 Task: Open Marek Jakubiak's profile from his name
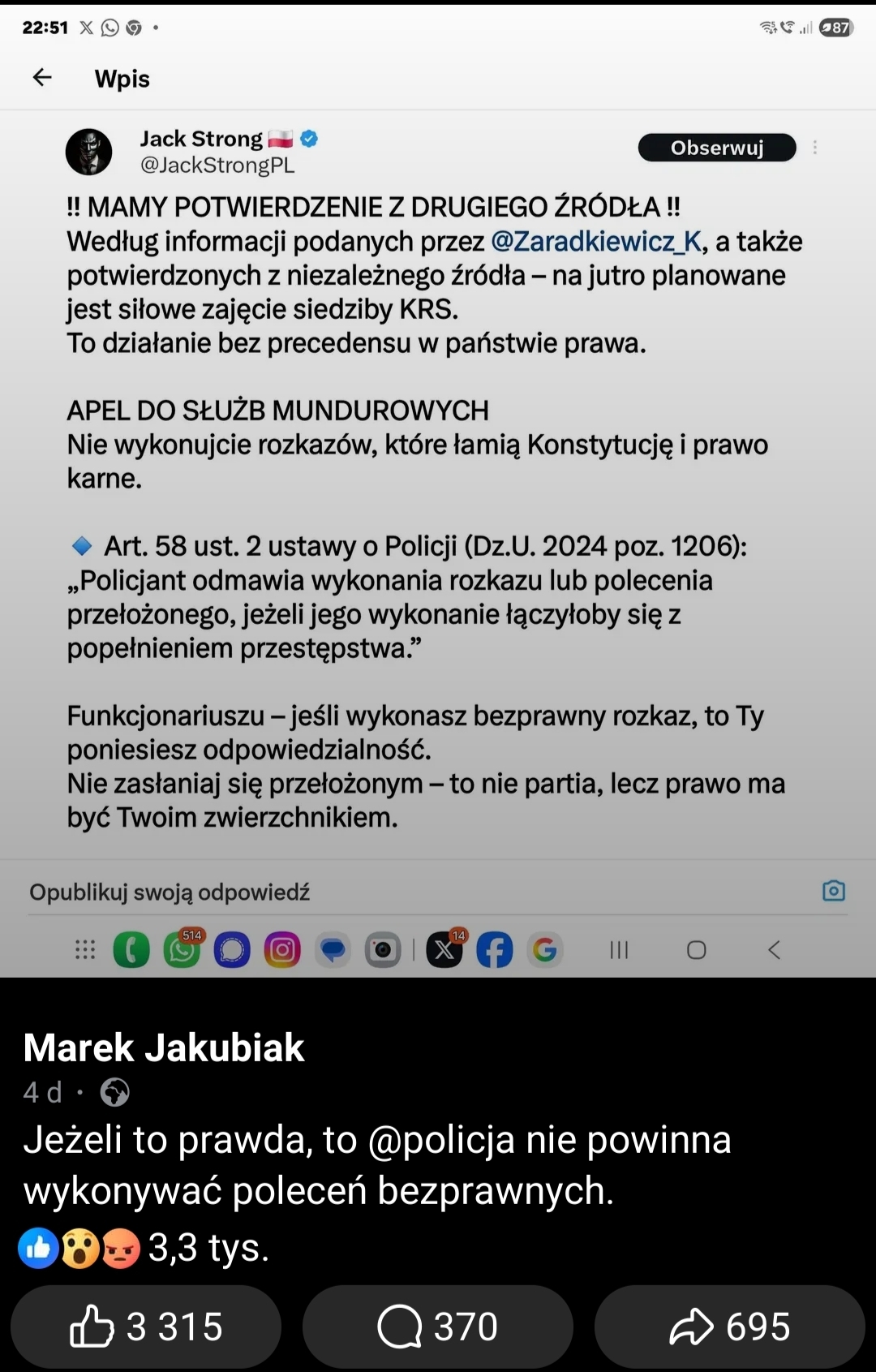(x=164, y=1047)
